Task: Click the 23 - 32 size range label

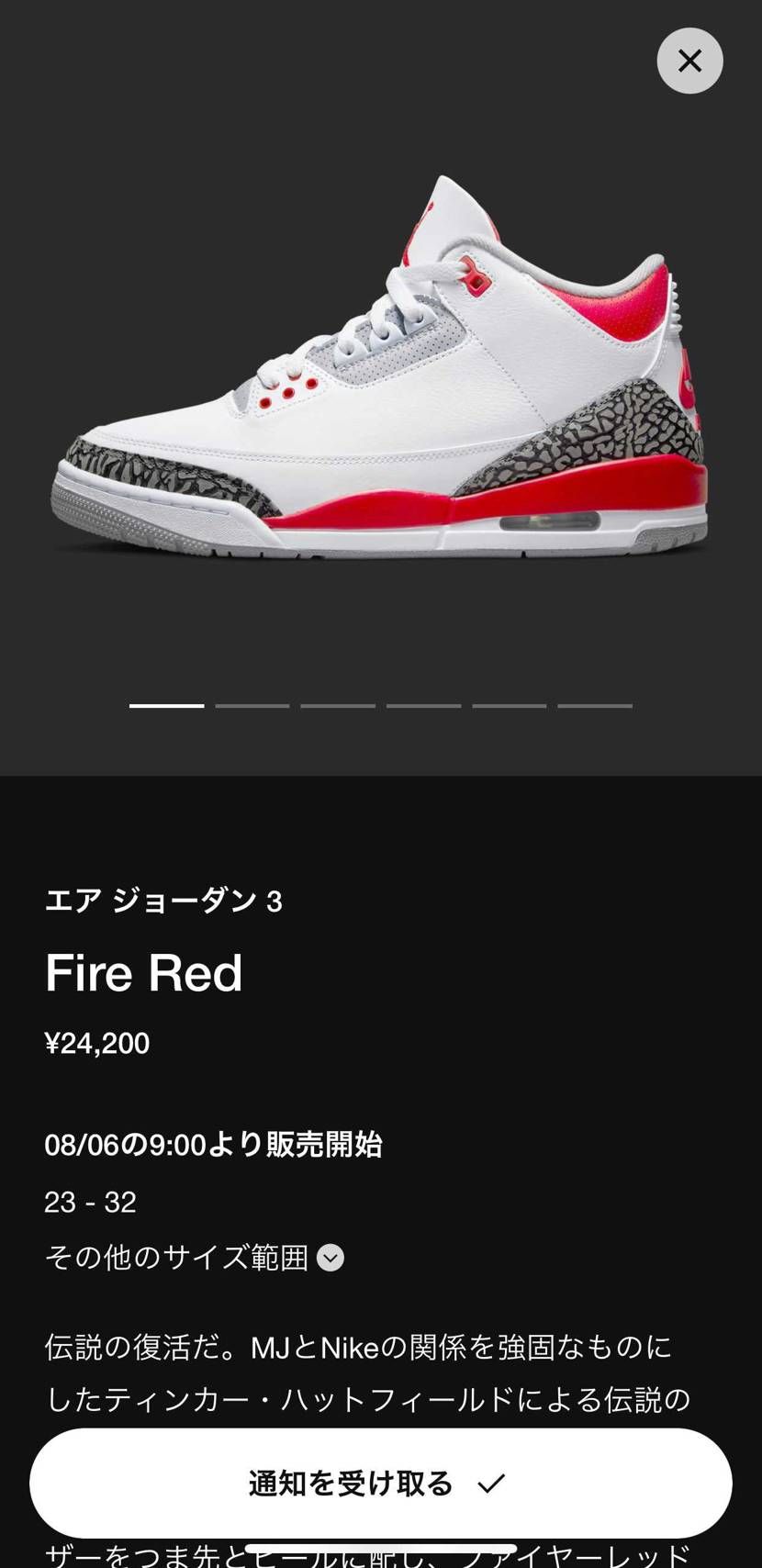Action: 90,1202
